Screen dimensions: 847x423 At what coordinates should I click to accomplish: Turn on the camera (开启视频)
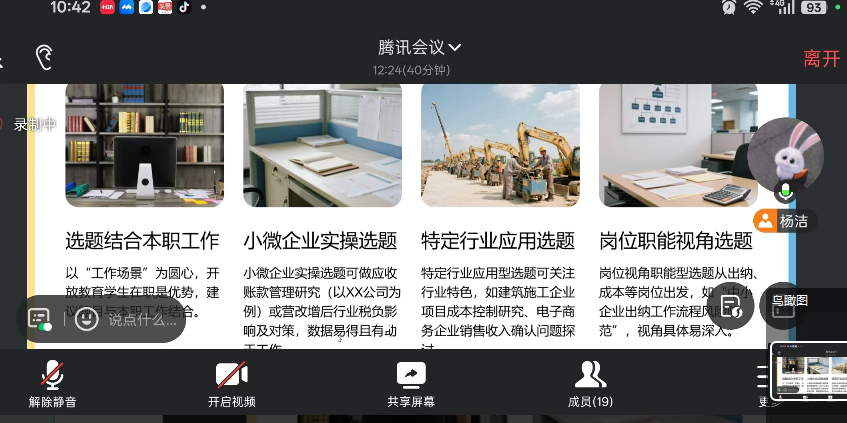[x=231, y=384]
